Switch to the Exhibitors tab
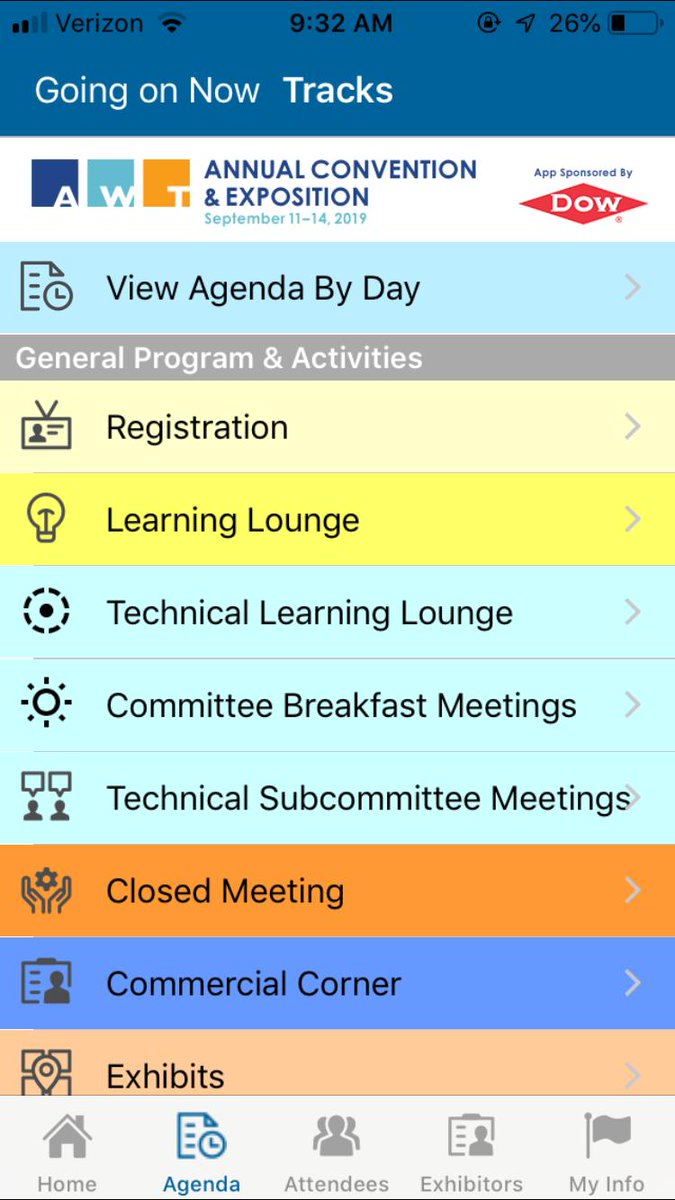The width and height of the screenshot is (675, 1200). pos(471,1152)
